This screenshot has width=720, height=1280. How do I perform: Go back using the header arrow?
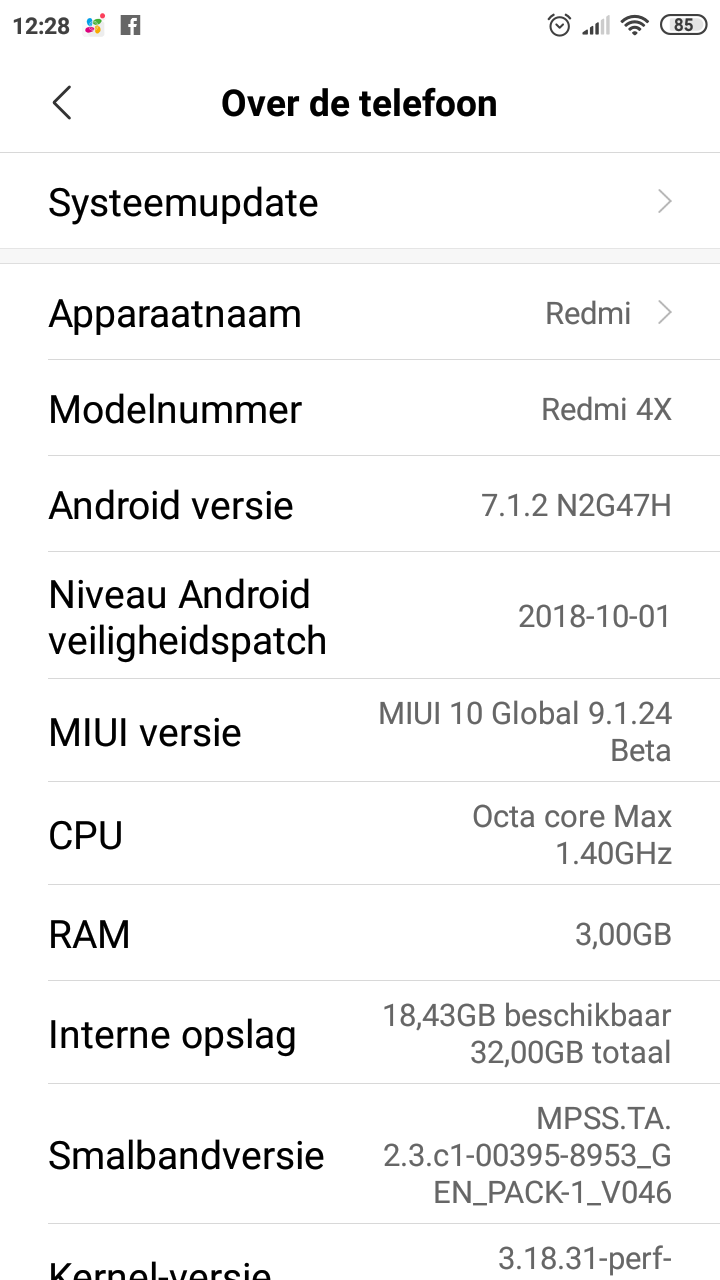[x=62, y=103]
